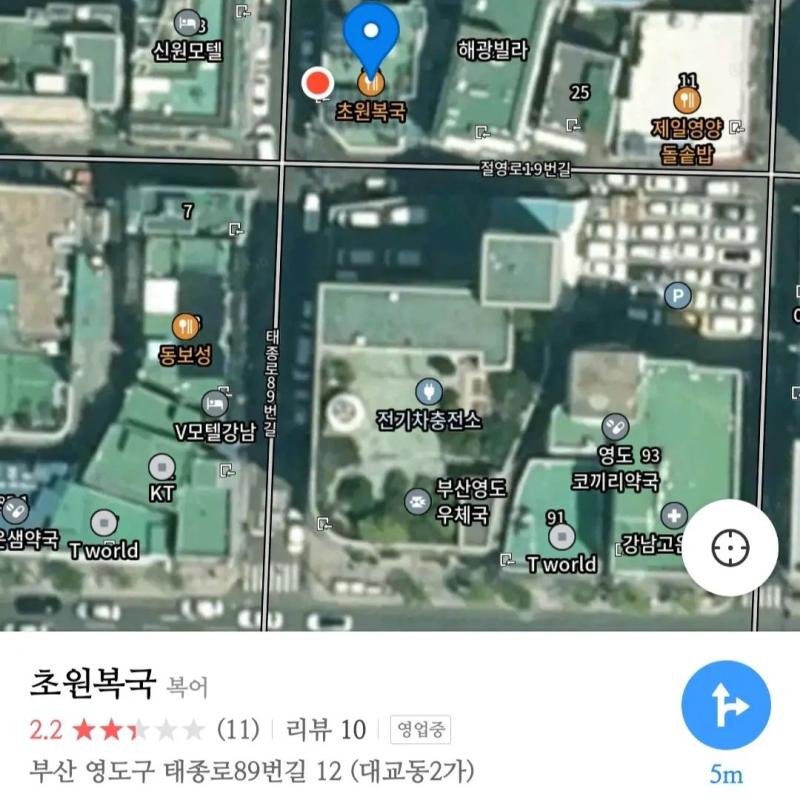The width and height of the screenshot is (800, 800).
Task: Tap the 전기차충전소 charging station marker
Action: pyautogui.click(x=429, y=392)
